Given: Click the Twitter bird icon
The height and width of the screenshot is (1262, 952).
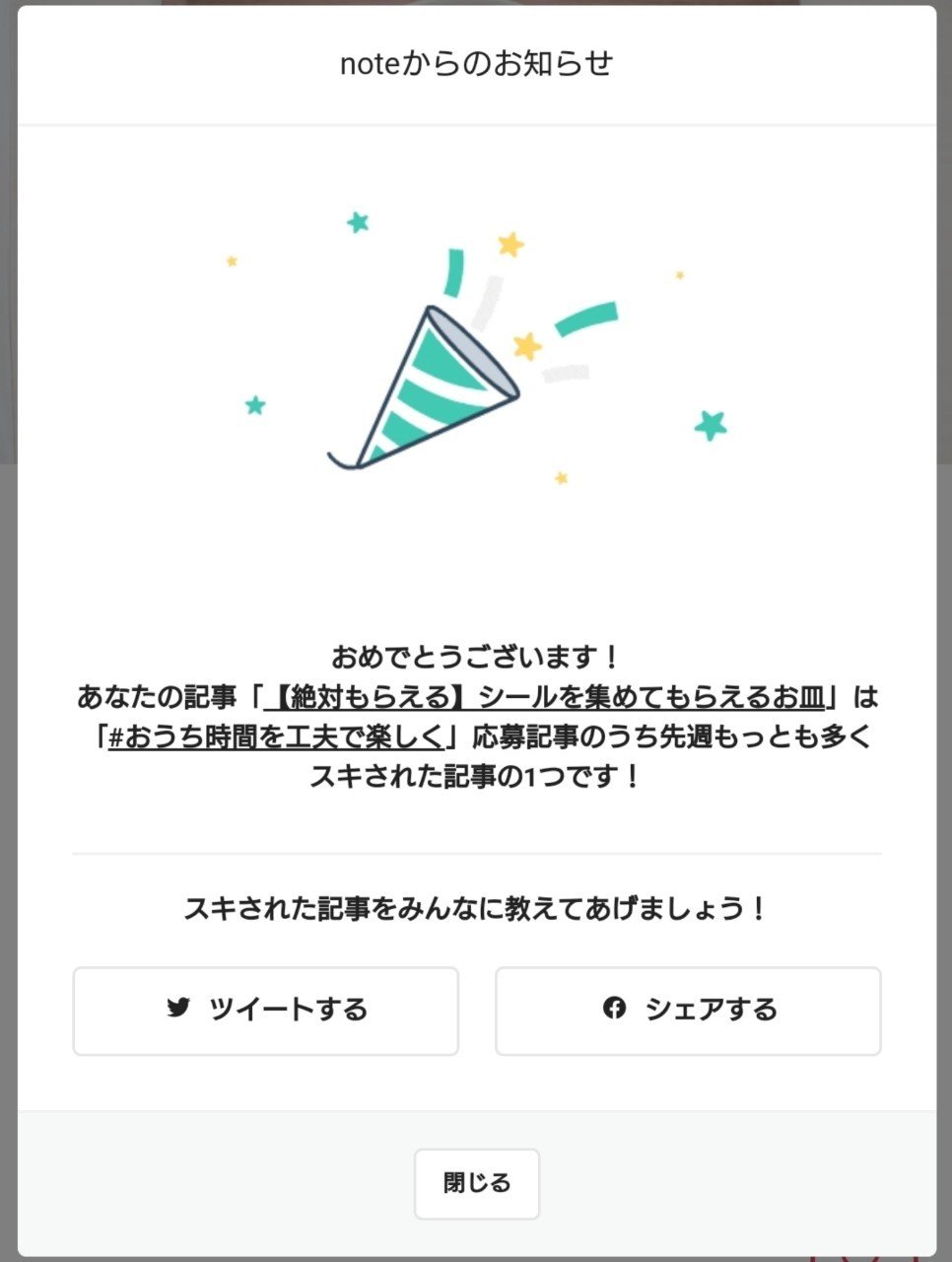Looking at the screenshot, I should tap(178, 1010).
